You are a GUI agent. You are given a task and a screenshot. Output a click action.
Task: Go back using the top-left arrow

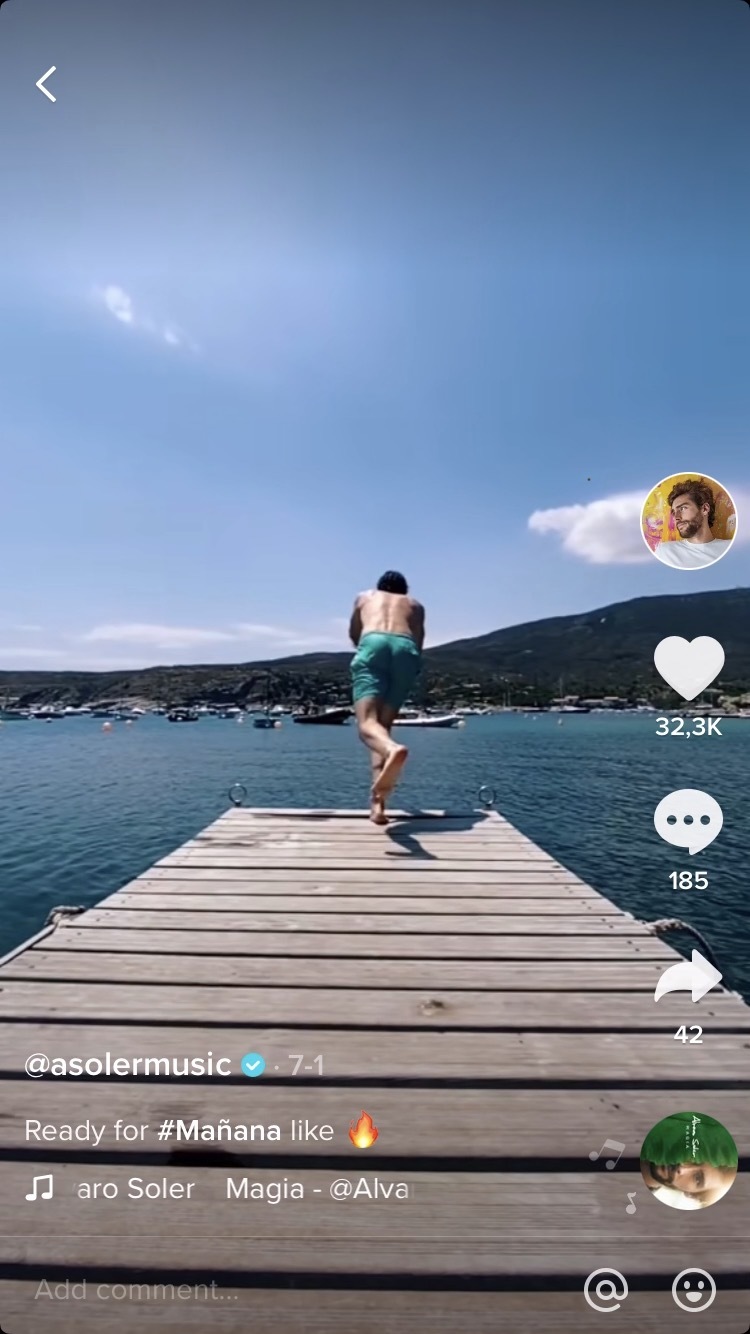coord(46,85)
